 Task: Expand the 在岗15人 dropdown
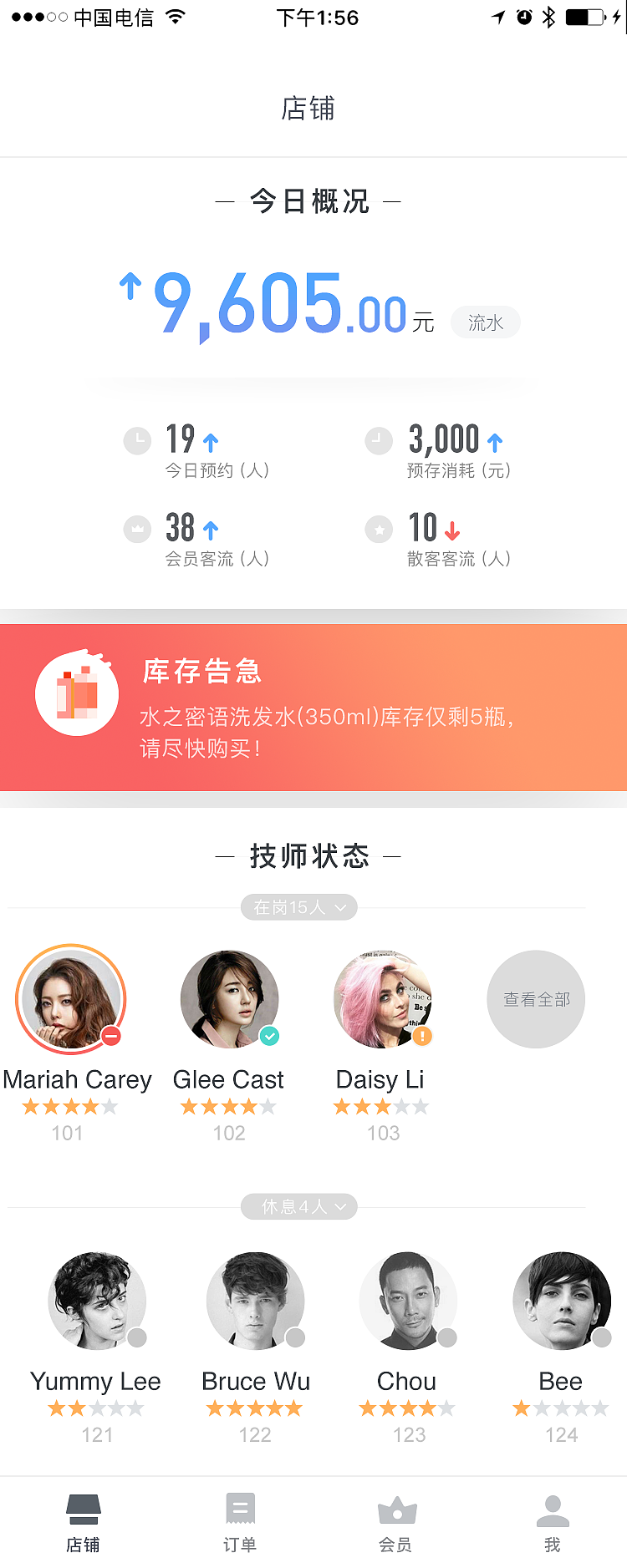pos(298,907)
